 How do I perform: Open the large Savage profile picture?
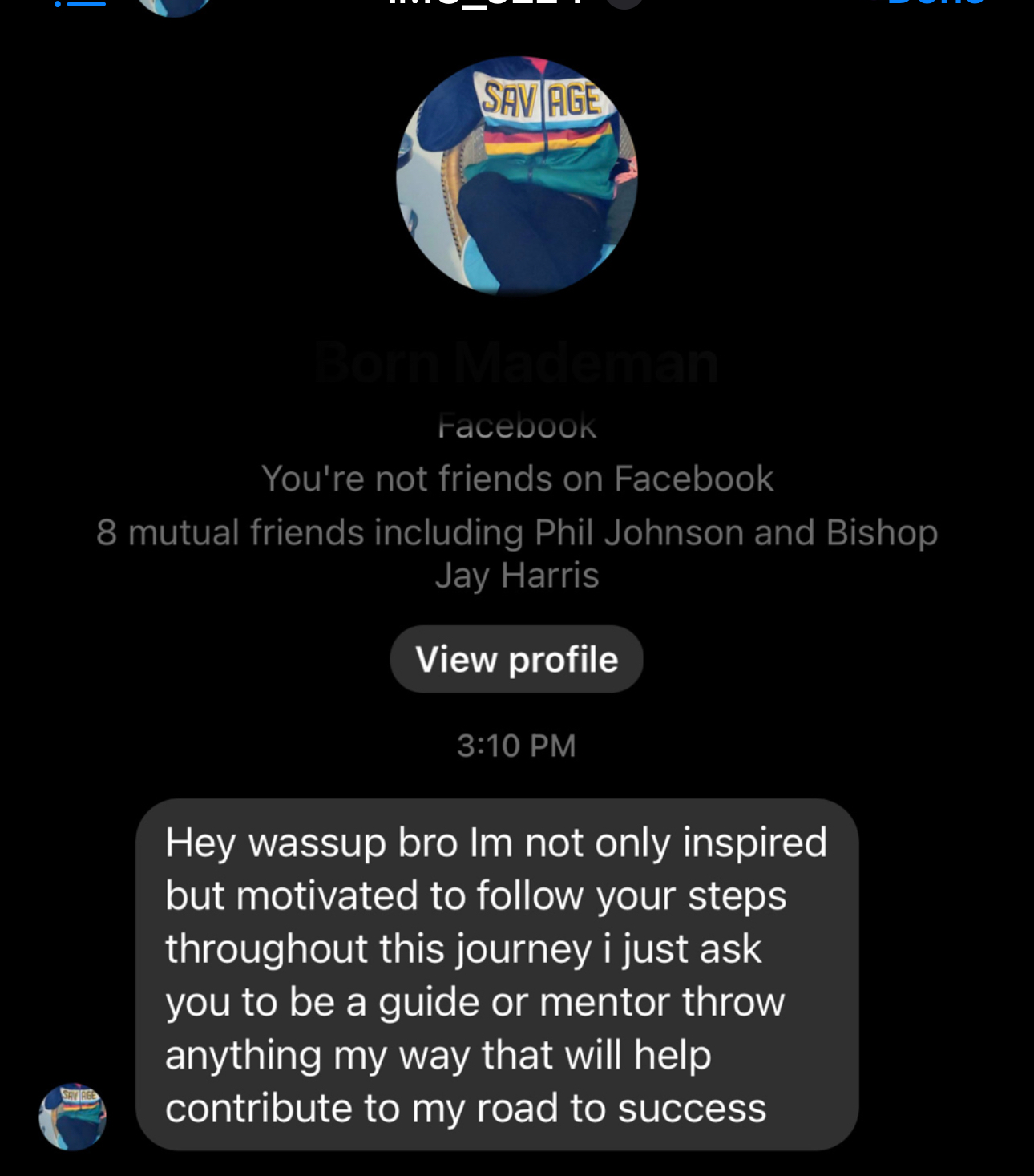pos(516,176)
